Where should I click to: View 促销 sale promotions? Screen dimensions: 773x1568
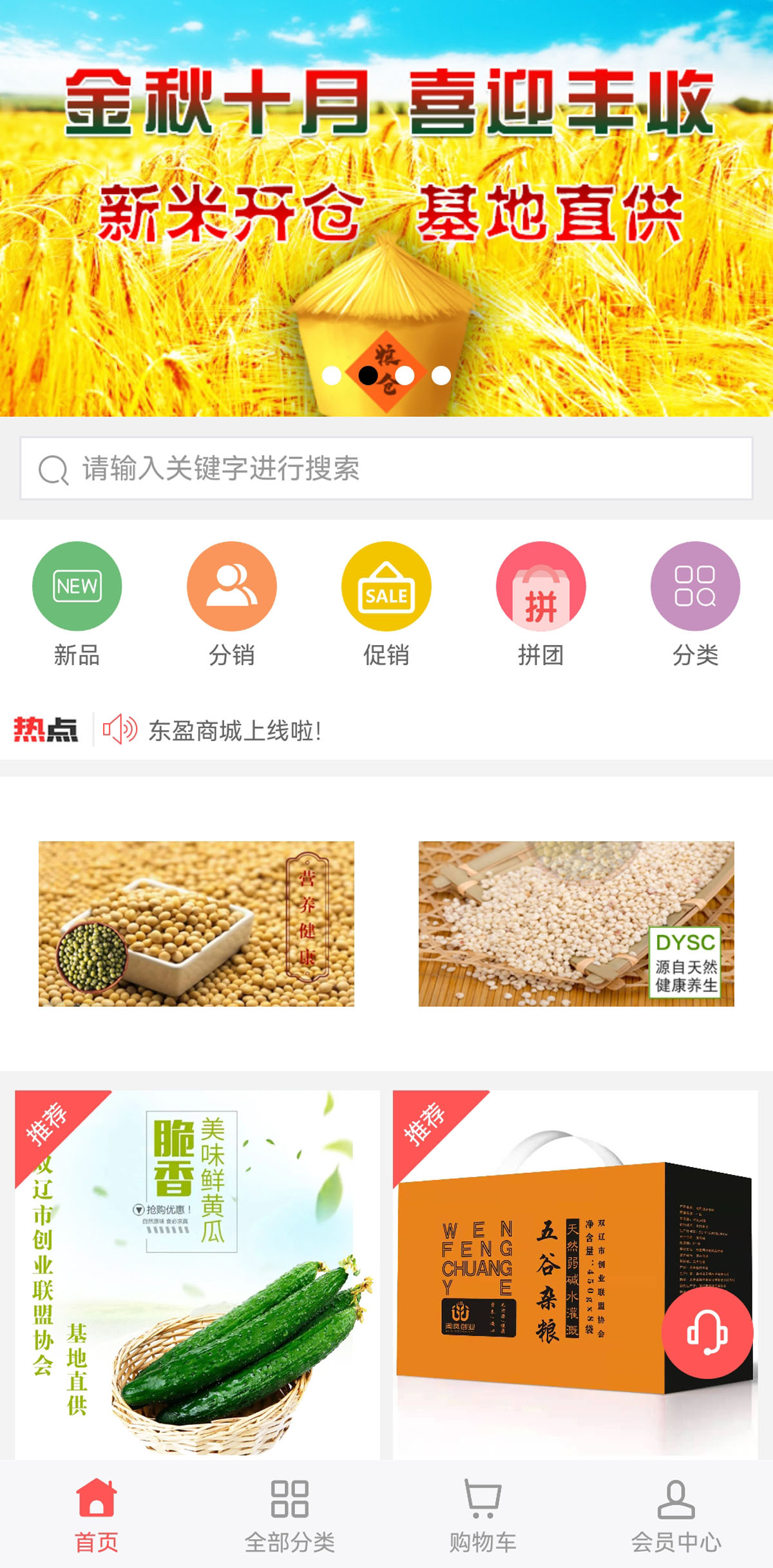coord(386,603)
